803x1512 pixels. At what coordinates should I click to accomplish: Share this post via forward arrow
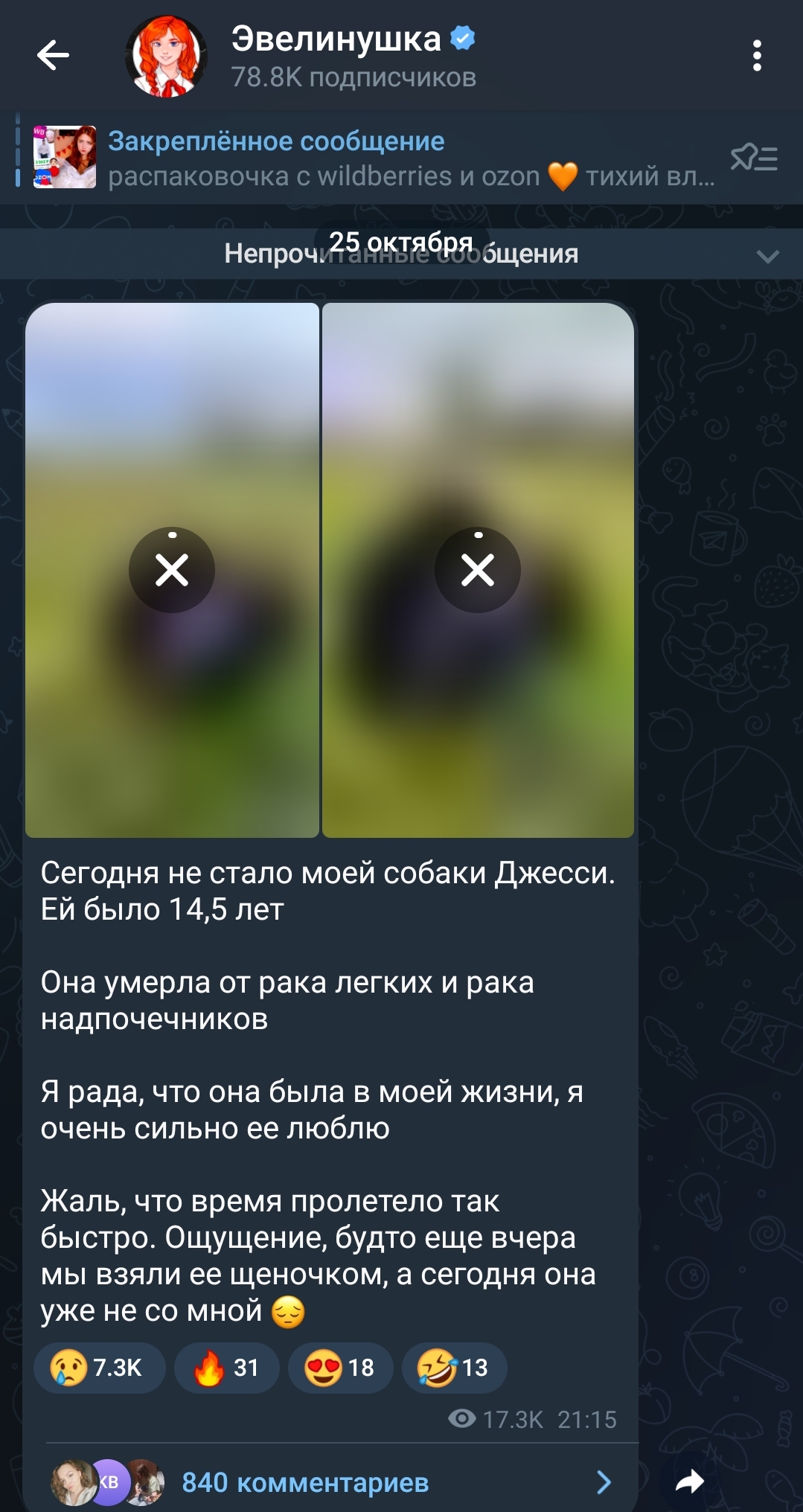[x=689, y=1481]
